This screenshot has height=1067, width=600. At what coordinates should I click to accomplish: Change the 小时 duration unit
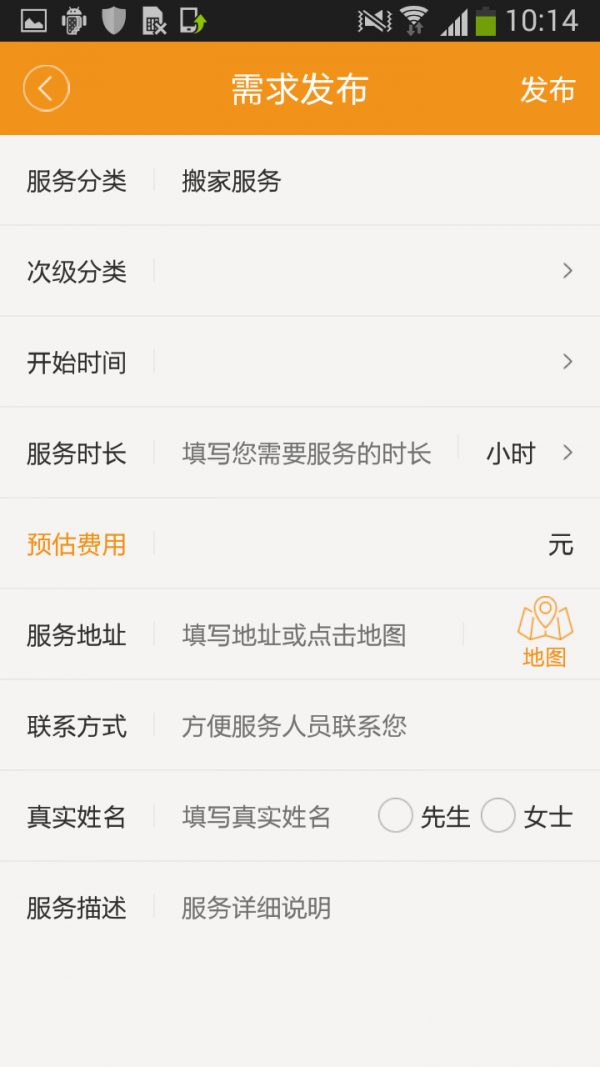click(528, 454)
